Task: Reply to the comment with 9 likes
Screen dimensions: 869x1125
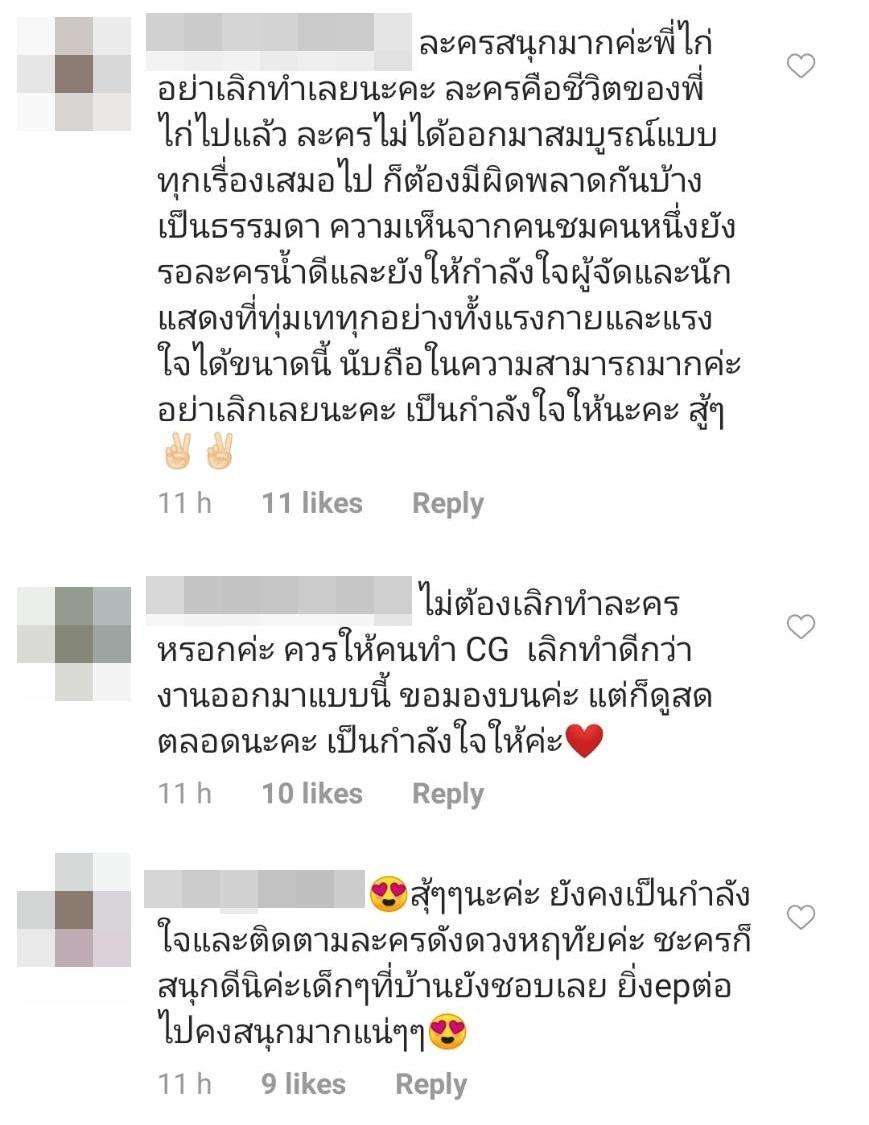Action: 430,1084
